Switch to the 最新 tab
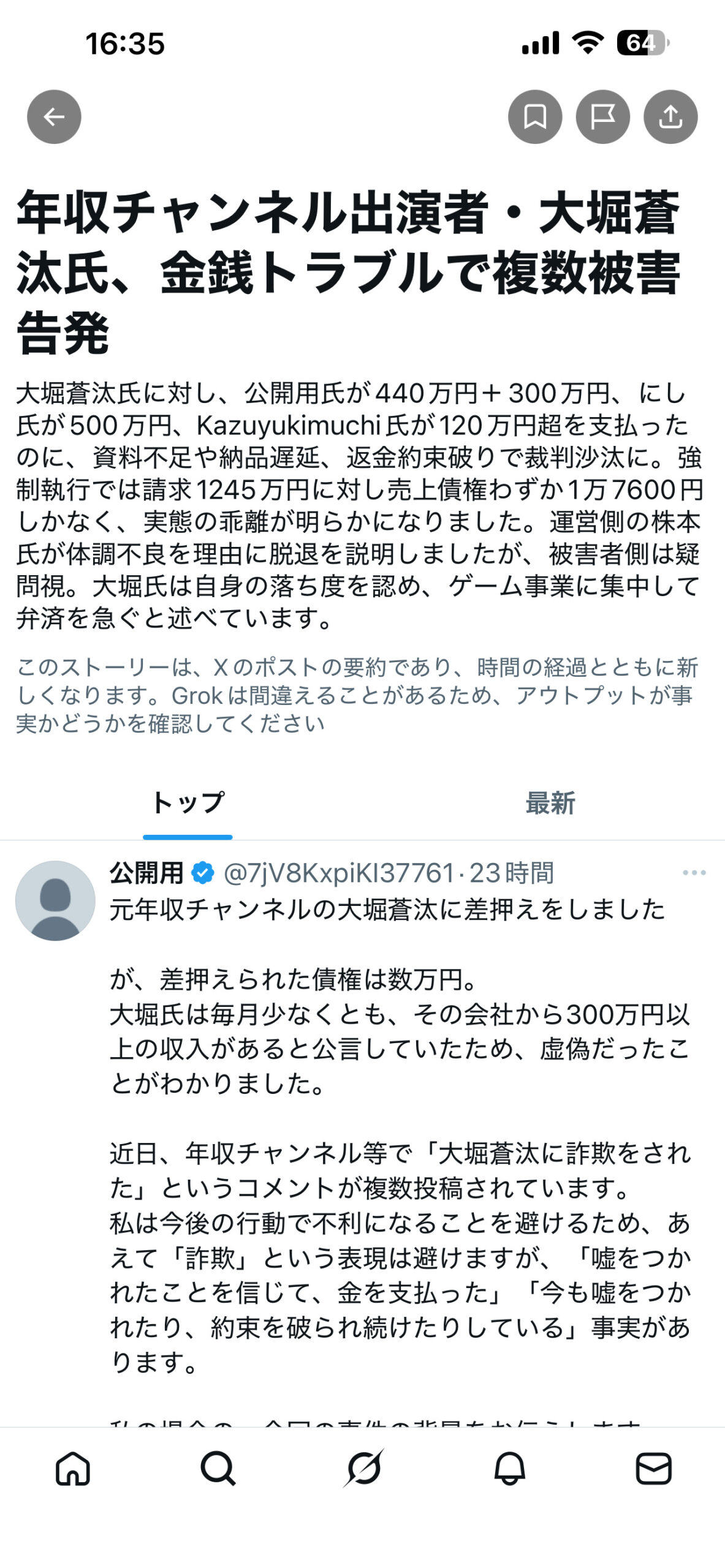 click(x=550, y=802)
